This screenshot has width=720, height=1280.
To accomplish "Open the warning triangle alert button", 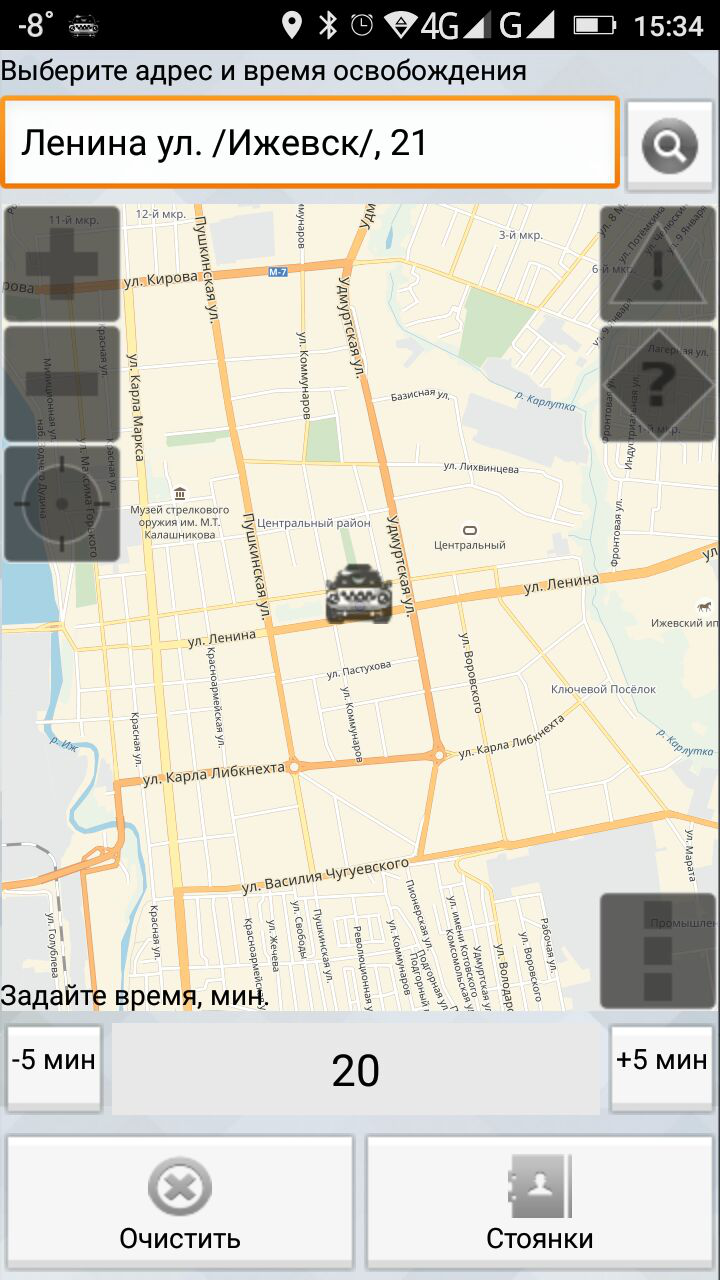I will pyautogui.click(x=657, y=264).
